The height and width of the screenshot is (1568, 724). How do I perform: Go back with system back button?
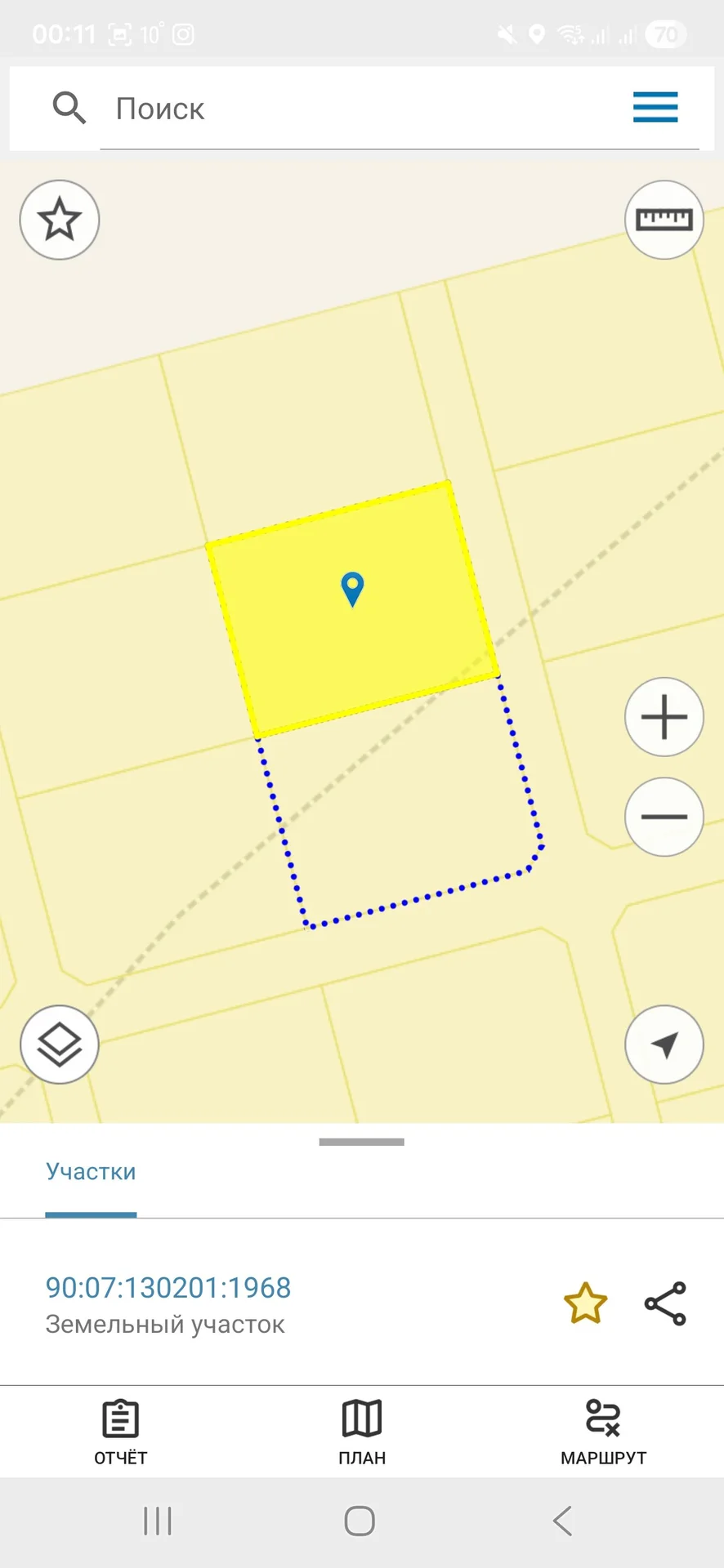[x=562, y=1521]
